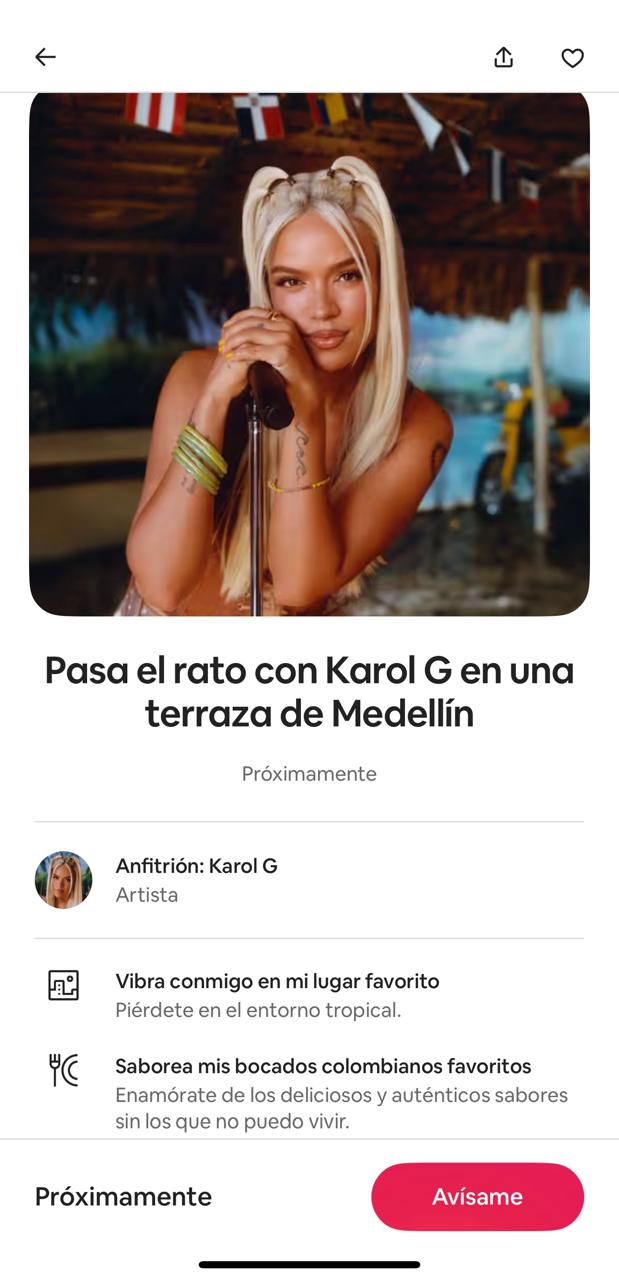Go back with the arrow icon
The height and width of the screenshot is (1280, 619).
[45, 58]
